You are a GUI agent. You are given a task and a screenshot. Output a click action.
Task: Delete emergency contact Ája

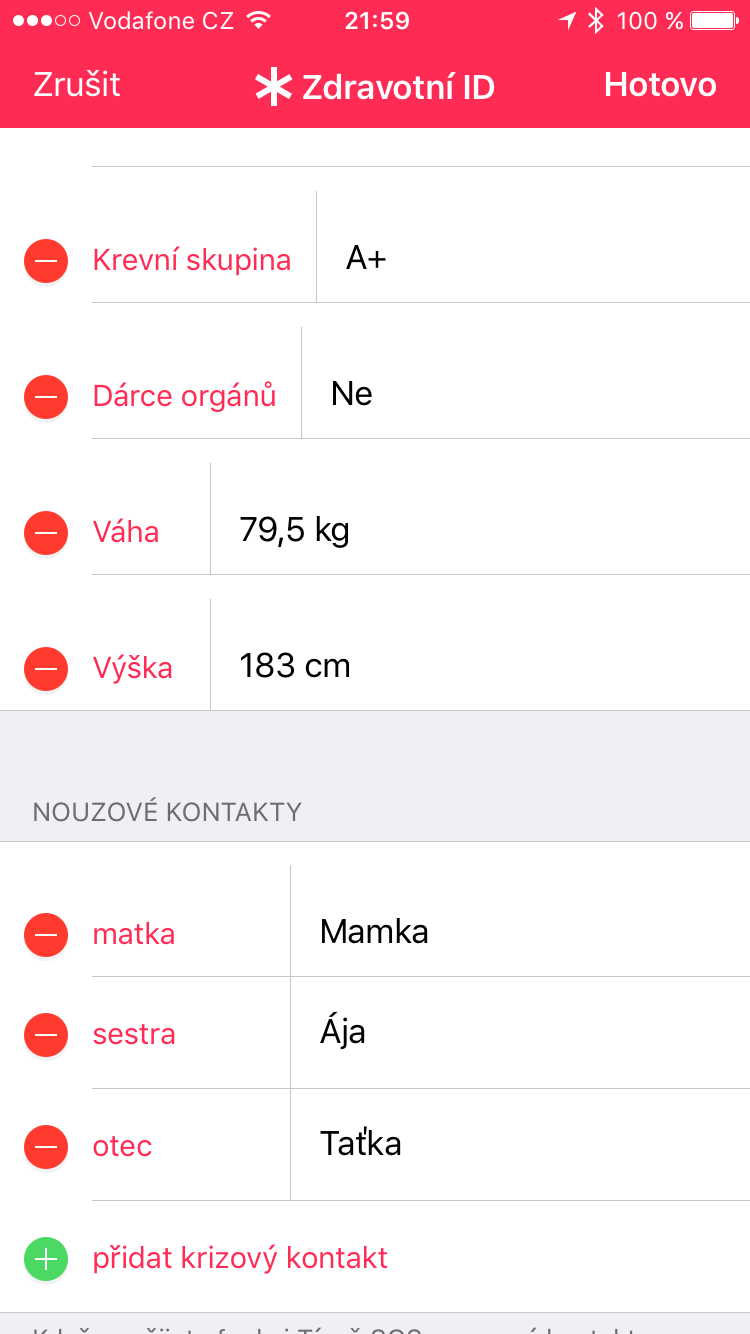(x=46, y=1035)
